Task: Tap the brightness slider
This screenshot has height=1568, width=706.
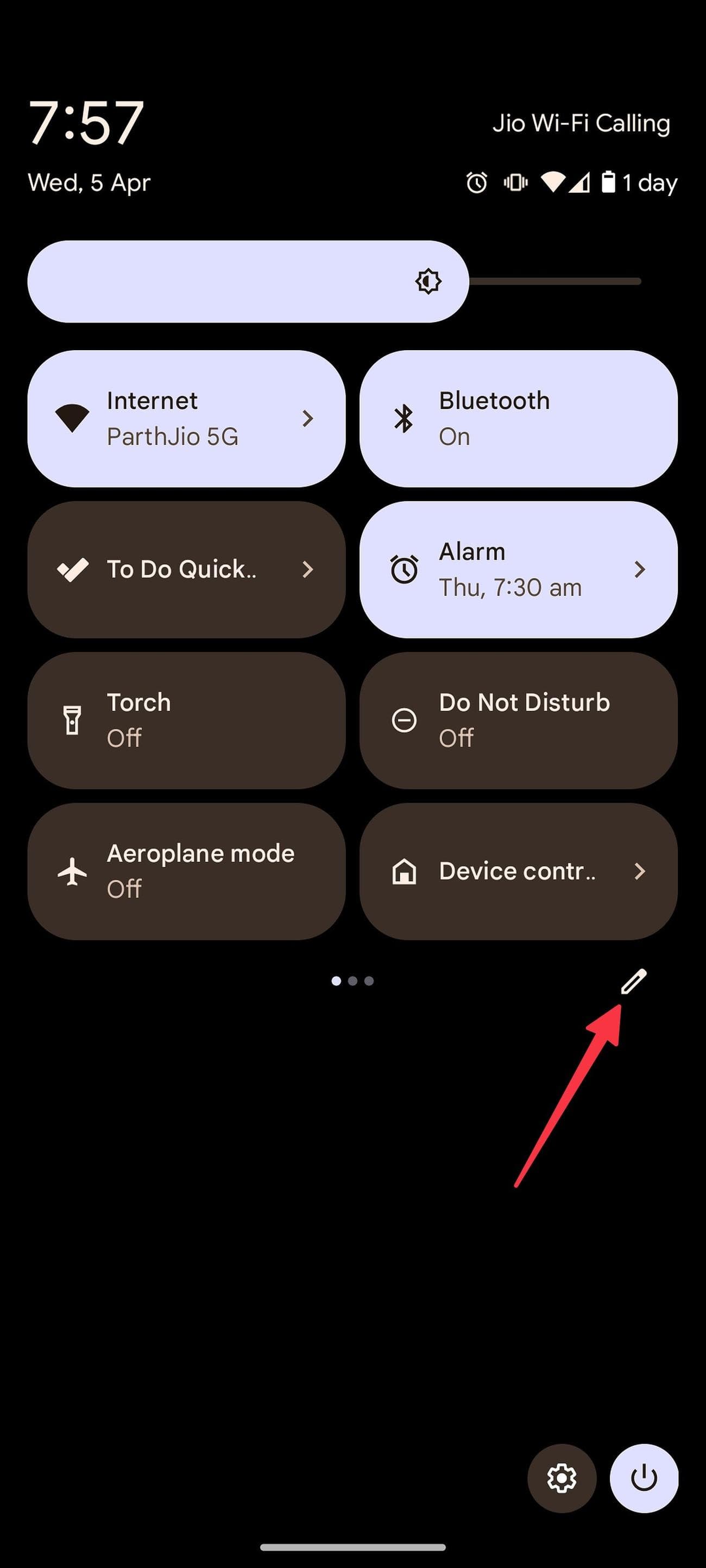Action: [x=335, y=281]
